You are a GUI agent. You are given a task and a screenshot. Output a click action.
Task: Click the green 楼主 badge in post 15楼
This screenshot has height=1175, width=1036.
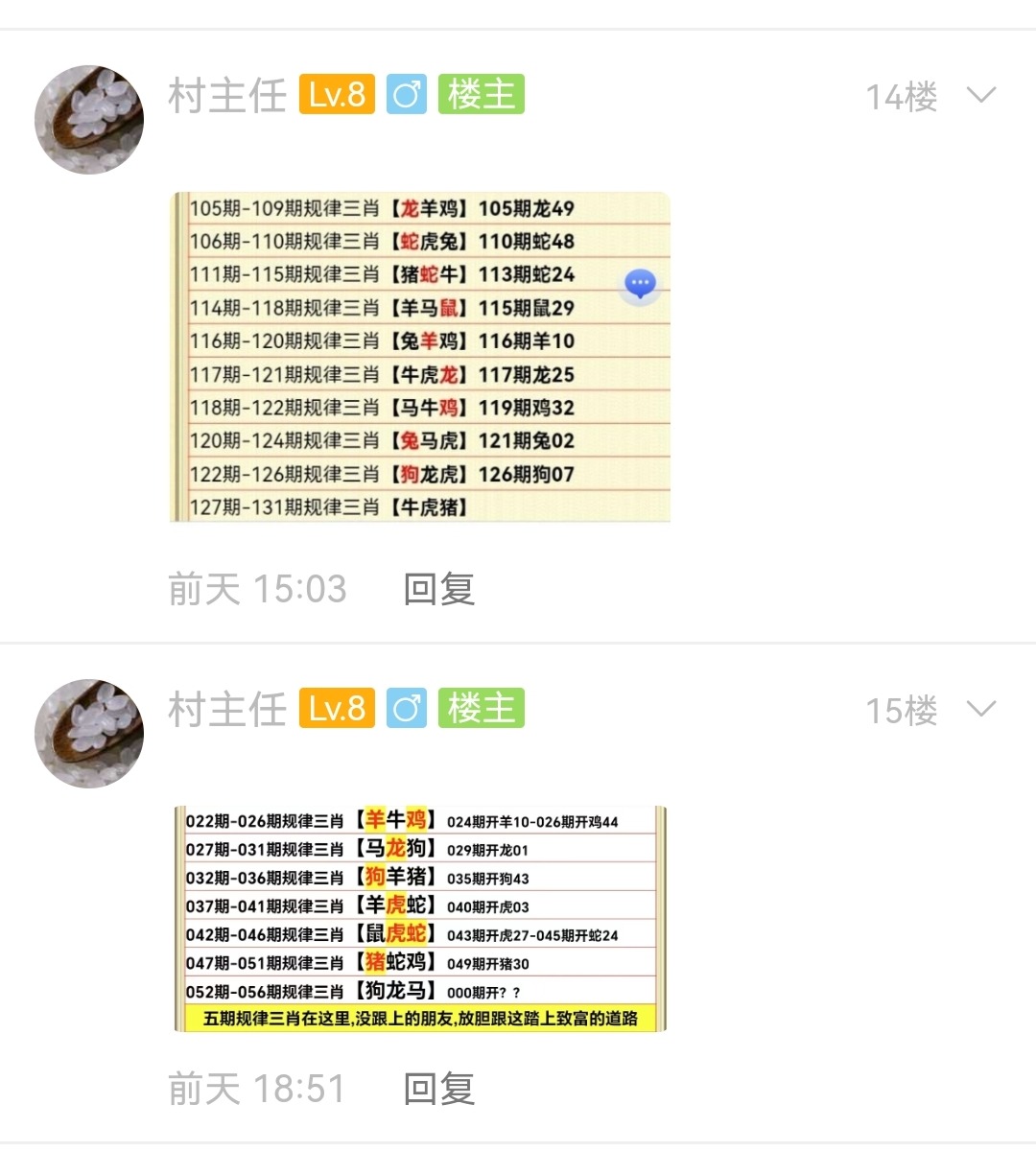tap(481, 709)
